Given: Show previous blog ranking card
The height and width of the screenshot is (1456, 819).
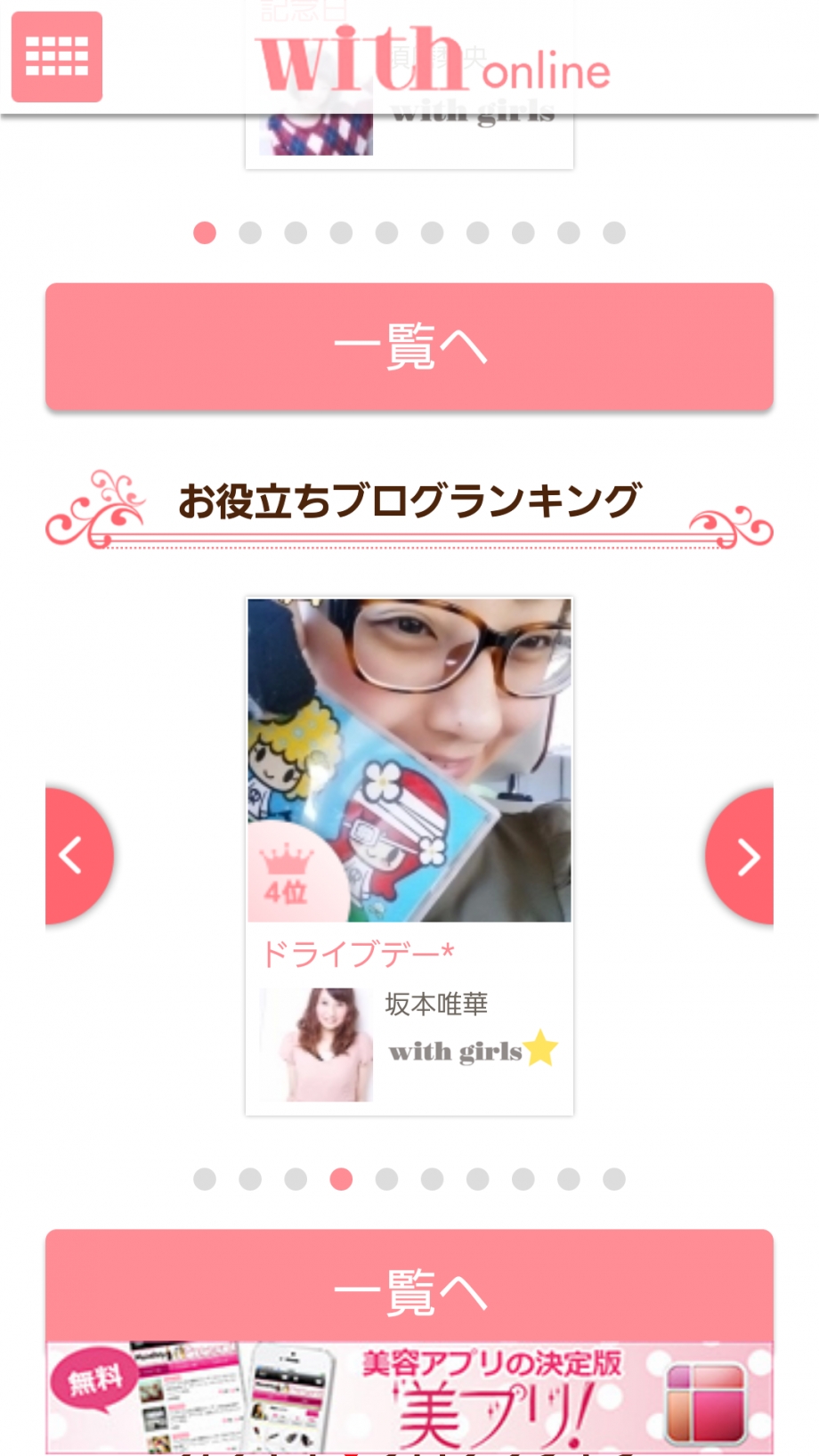Looking at the screenshot, I should (x=75, y=856).
